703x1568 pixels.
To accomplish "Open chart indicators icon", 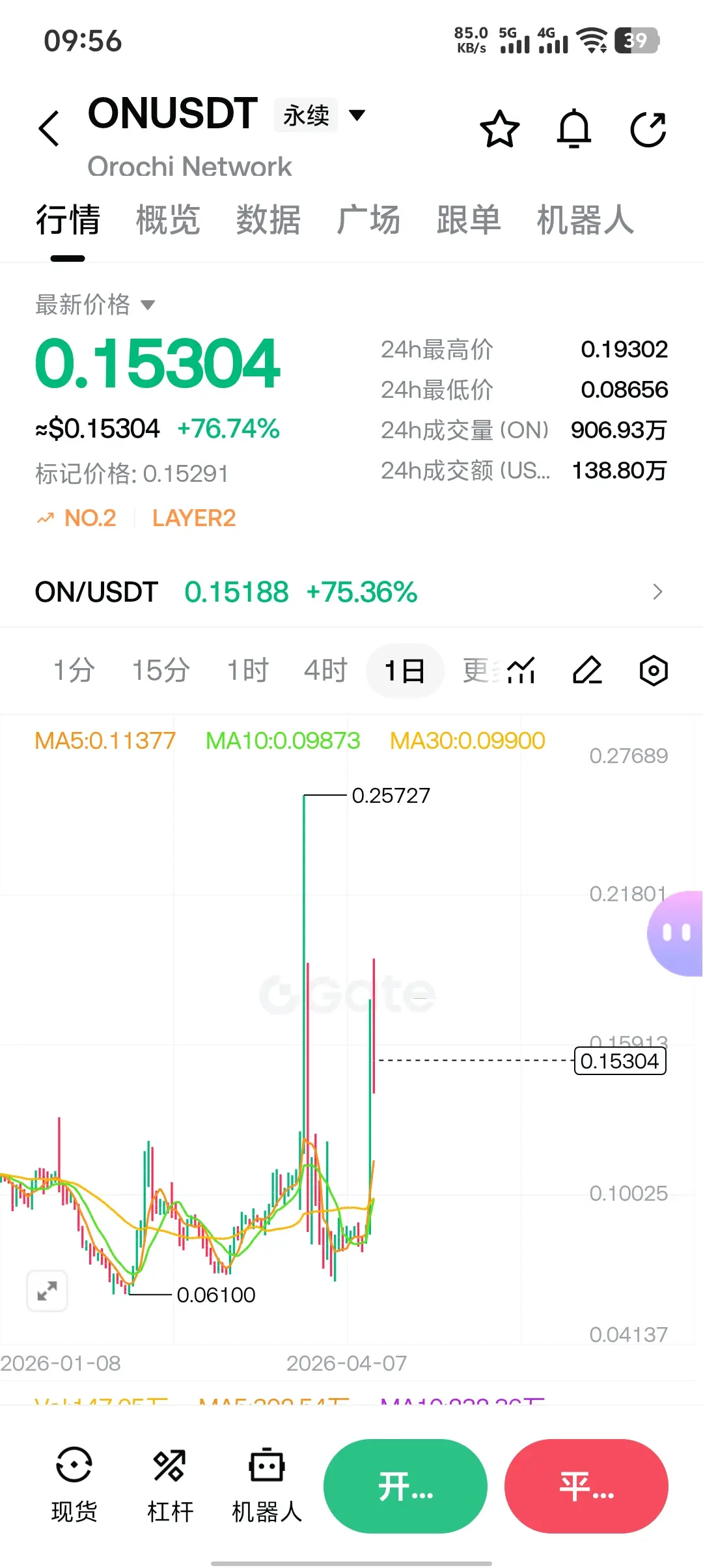I will (x=521, y=670).
